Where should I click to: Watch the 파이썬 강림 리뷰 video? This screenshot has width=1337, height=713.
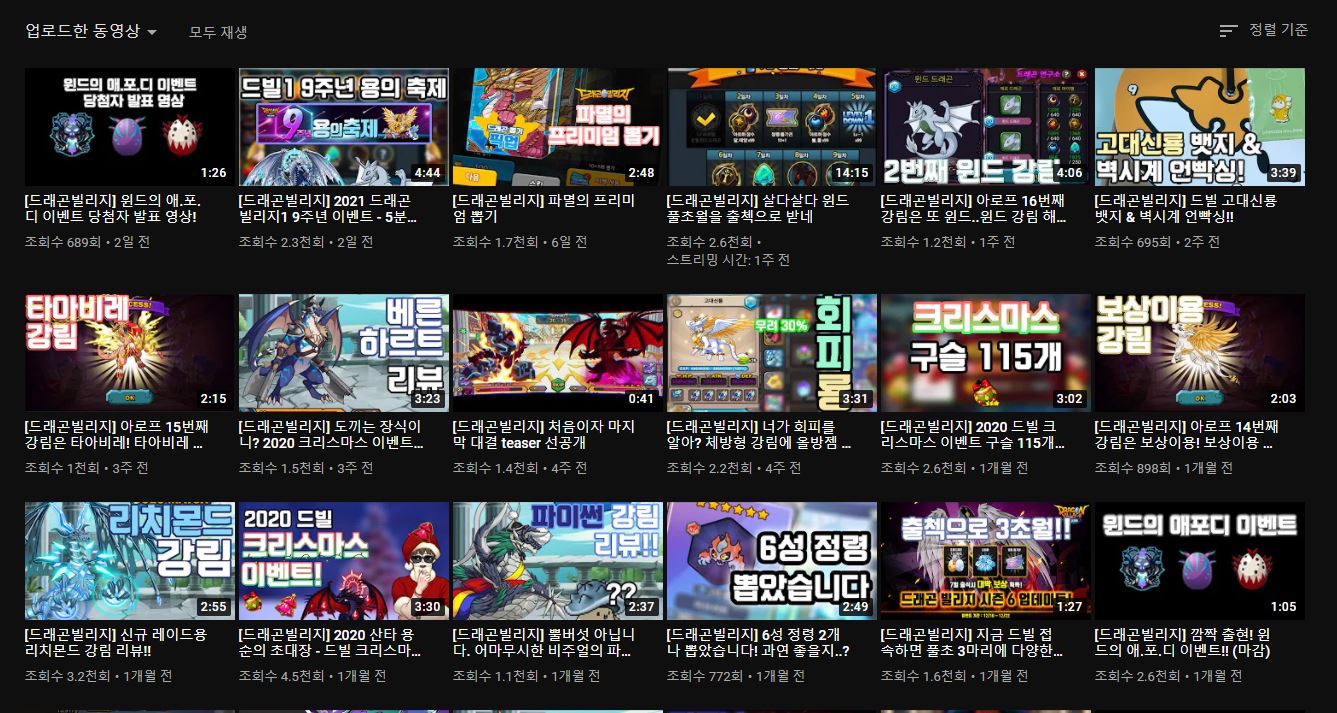[x=557, y=561]
